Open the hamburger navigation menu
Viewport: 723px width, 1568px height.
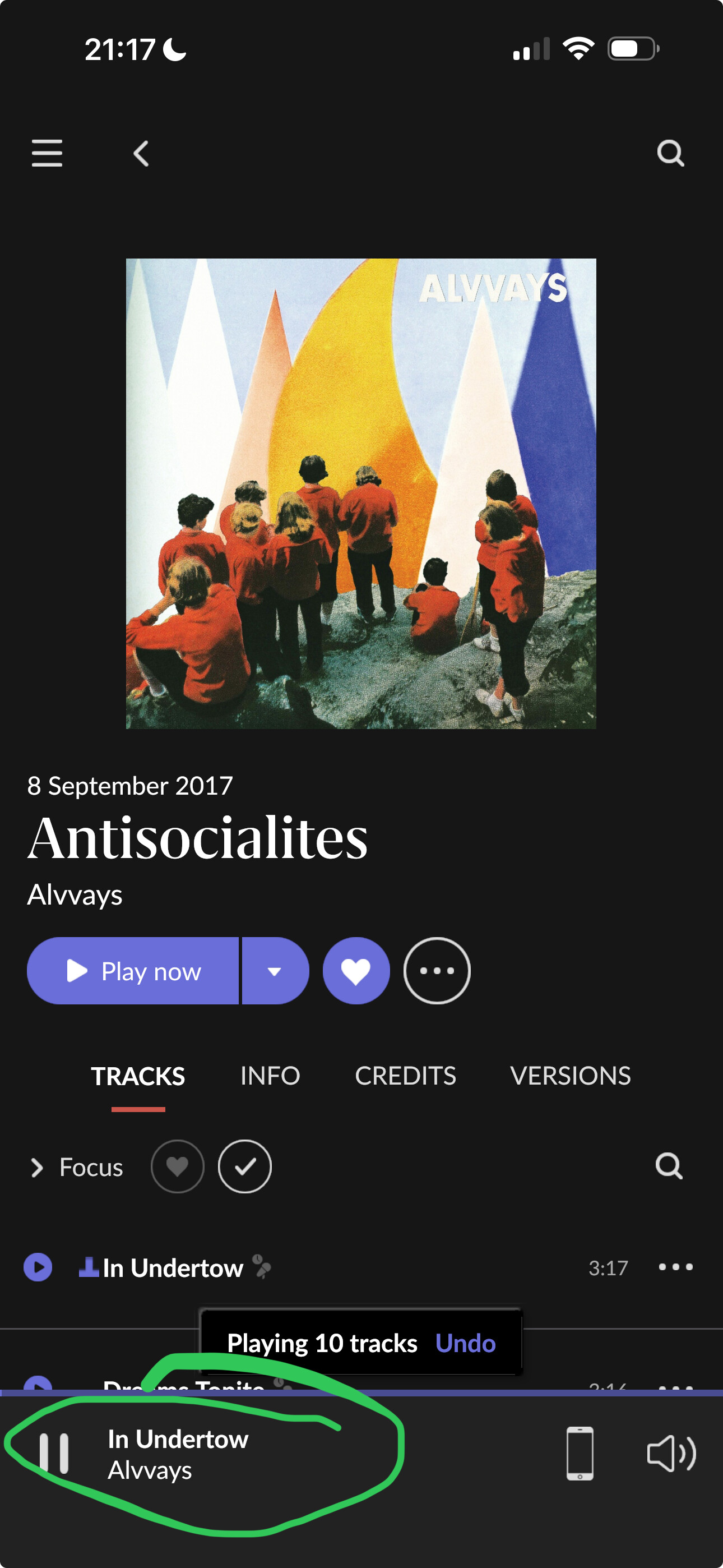coord(47,153)
